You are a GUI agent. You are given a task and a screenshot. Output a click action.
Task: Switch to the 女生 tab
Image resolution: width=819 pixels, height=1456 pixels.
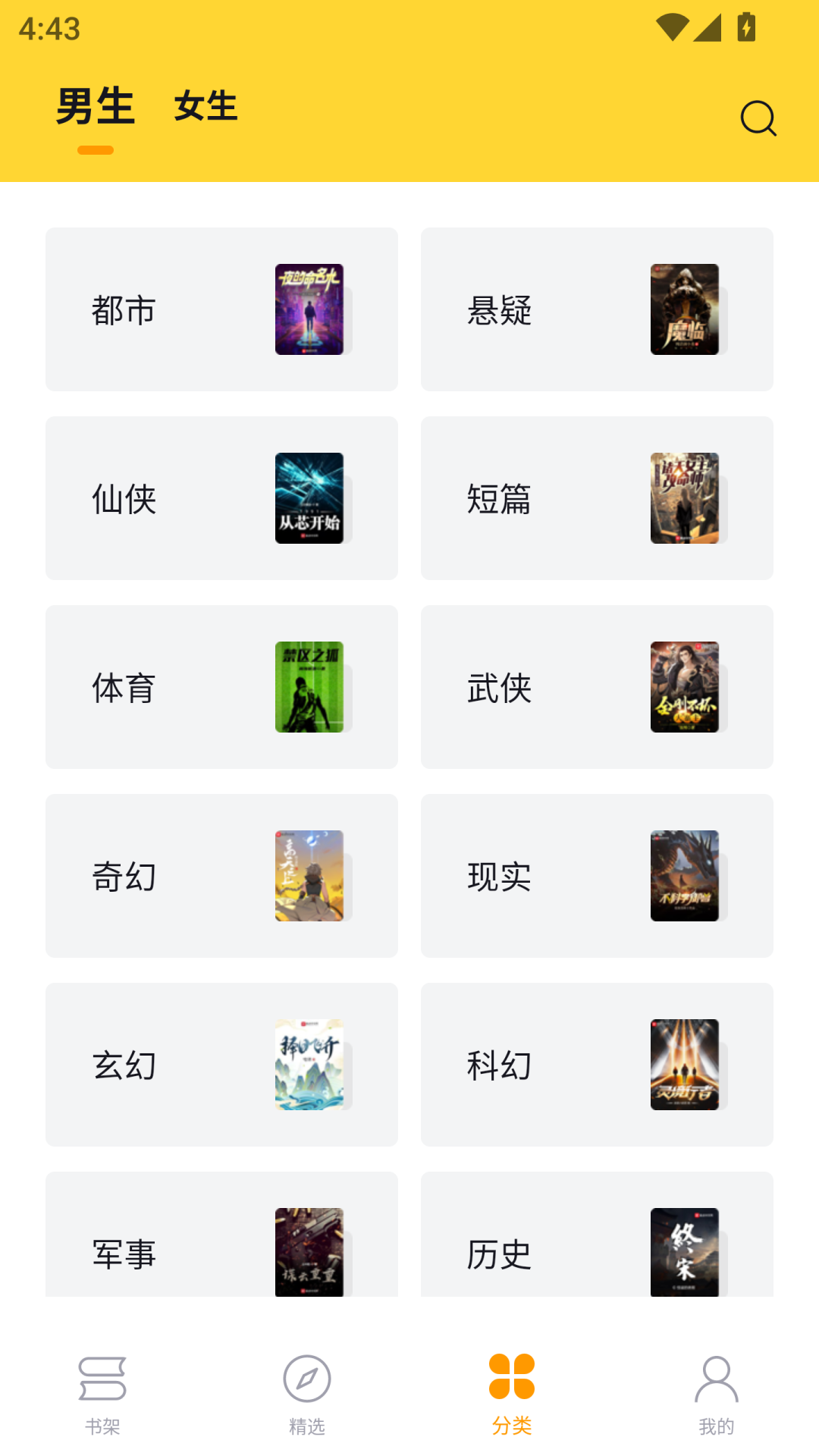(206, 105)
